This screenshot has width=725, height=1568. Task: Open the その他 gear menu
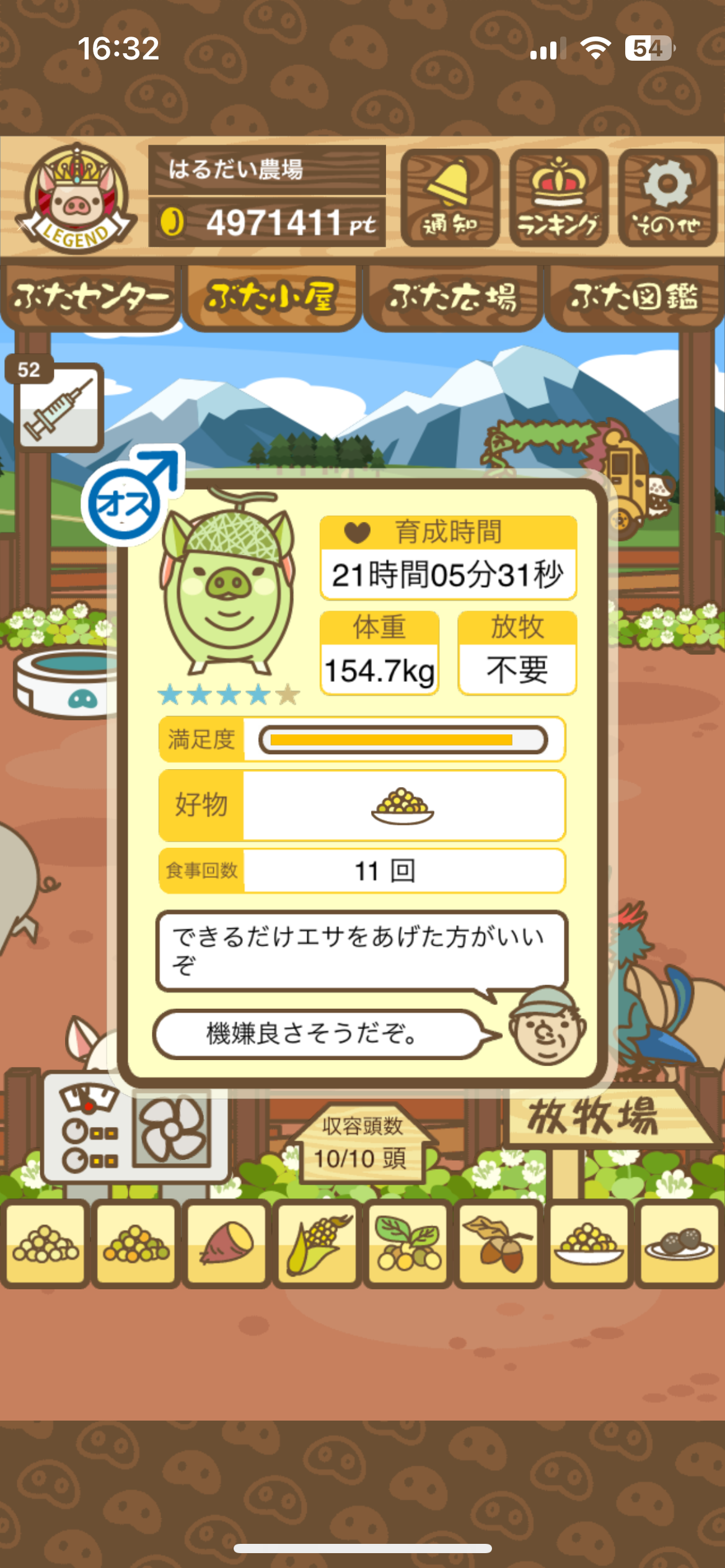667,198
